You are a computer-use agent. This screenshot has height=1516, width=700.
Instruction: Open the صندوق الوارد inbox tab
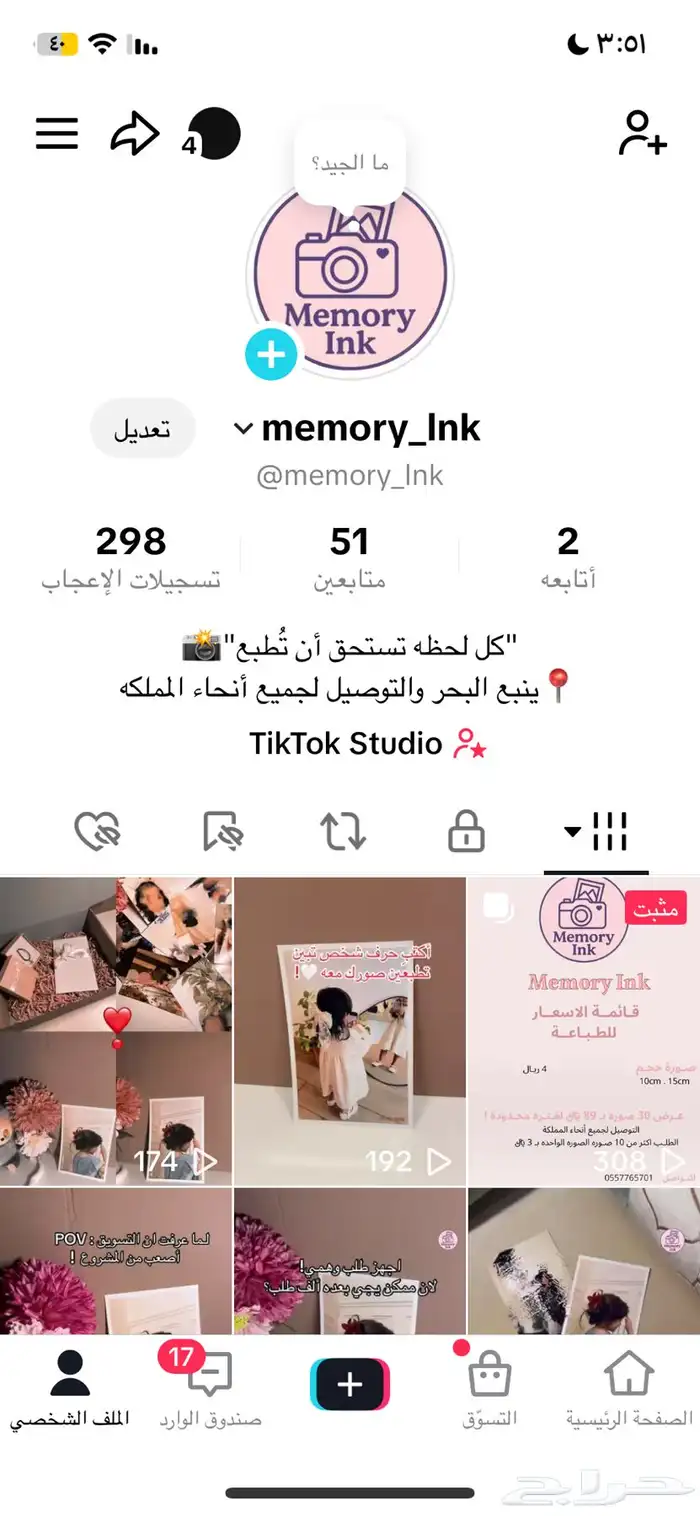(x=209, y=1388)
